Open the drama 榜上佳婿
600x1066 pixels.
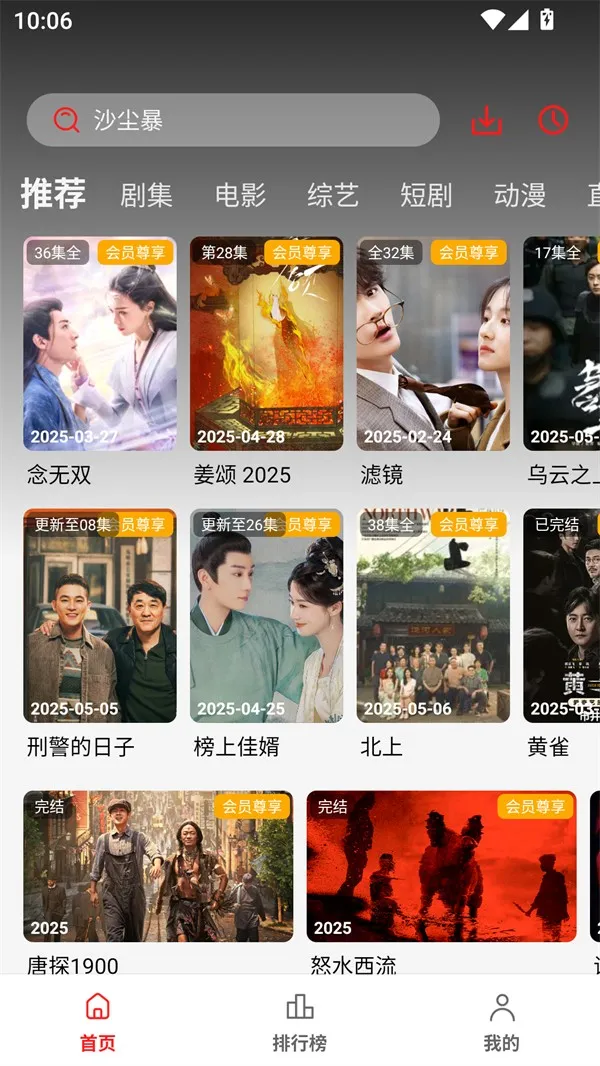[x=267, y=616]
